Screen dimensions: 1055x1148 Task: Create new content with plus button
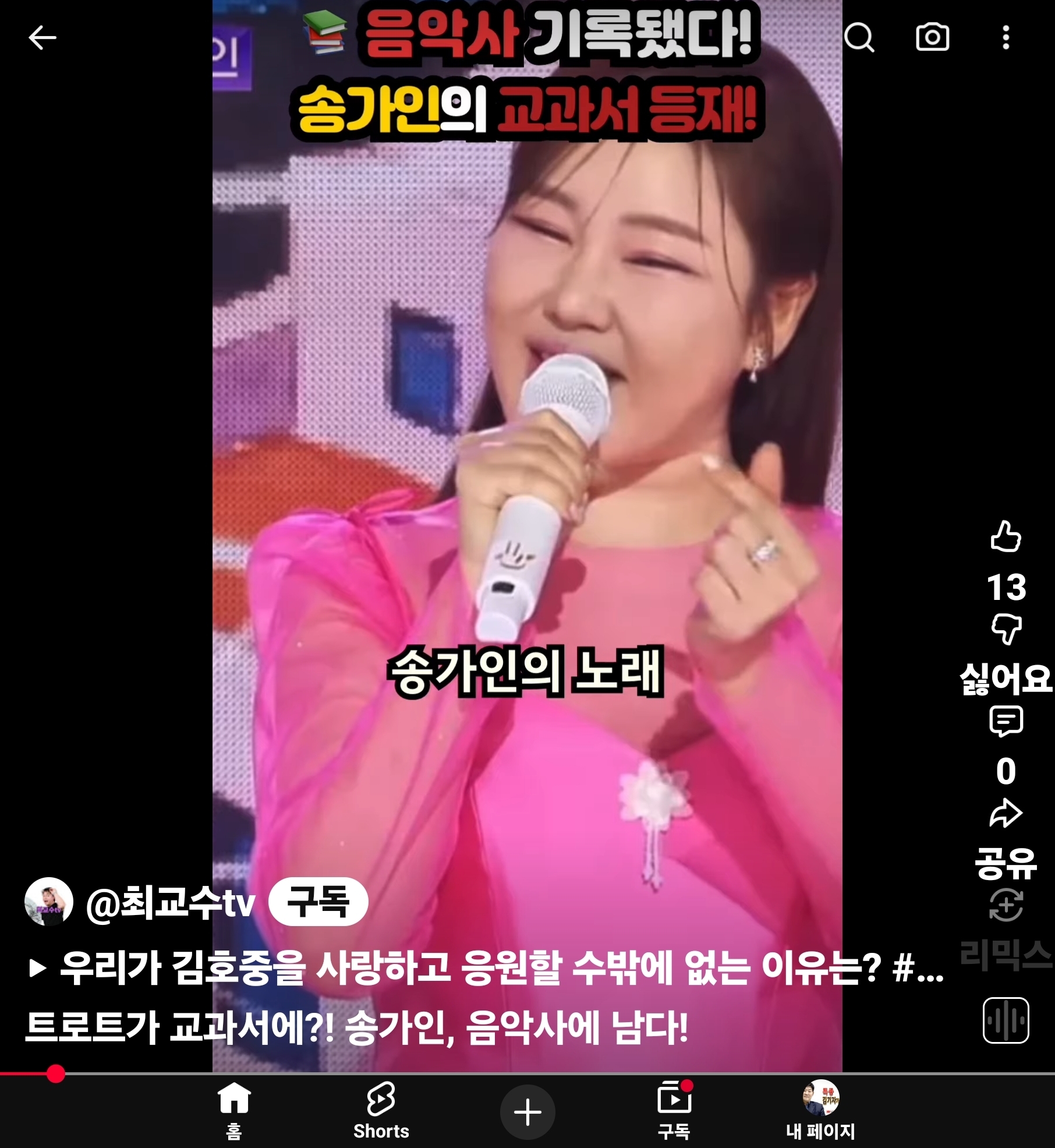click(x=527, y=1112)
